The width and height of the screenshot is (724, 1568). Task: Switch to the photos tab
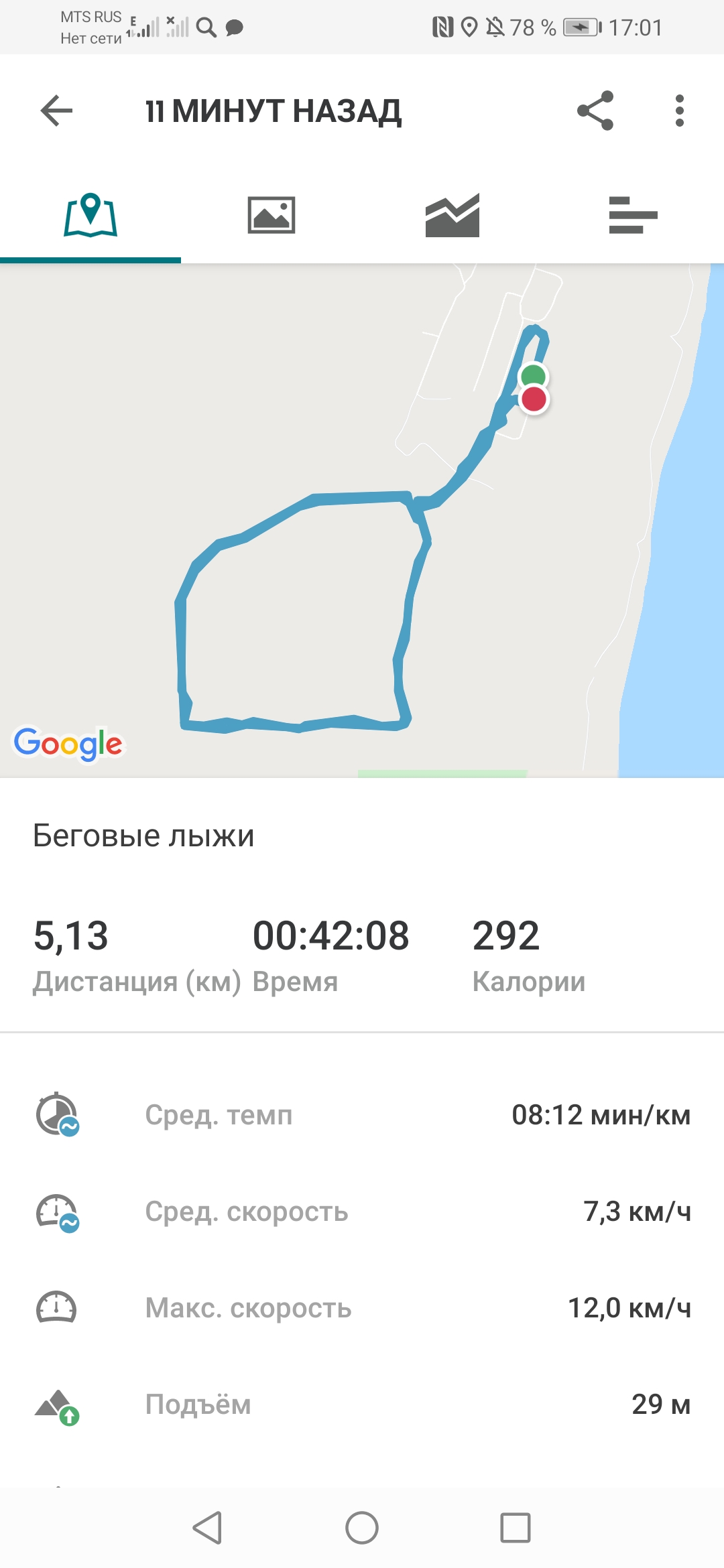271,215
